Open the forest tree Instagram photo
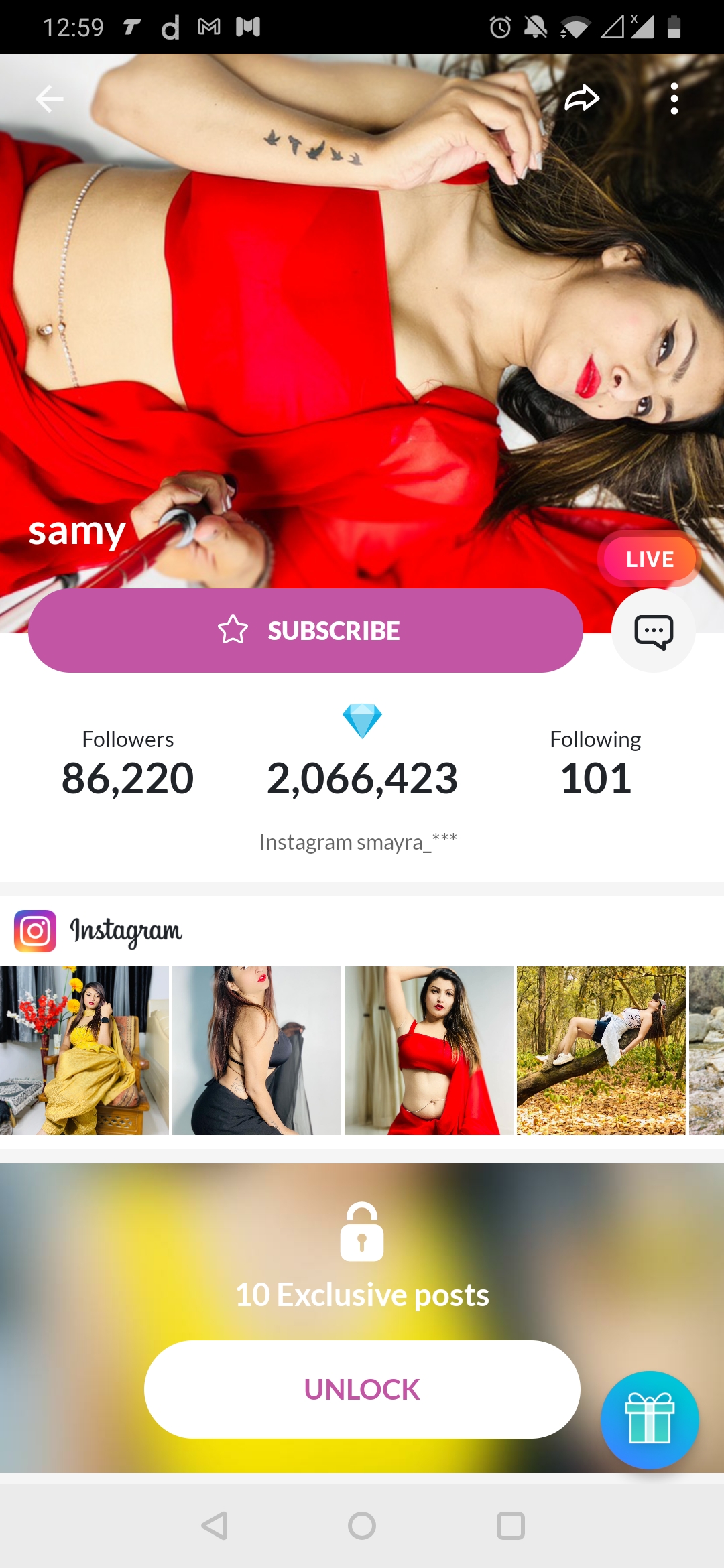Screen dimensions: 724x1568 coord(601,1050)
